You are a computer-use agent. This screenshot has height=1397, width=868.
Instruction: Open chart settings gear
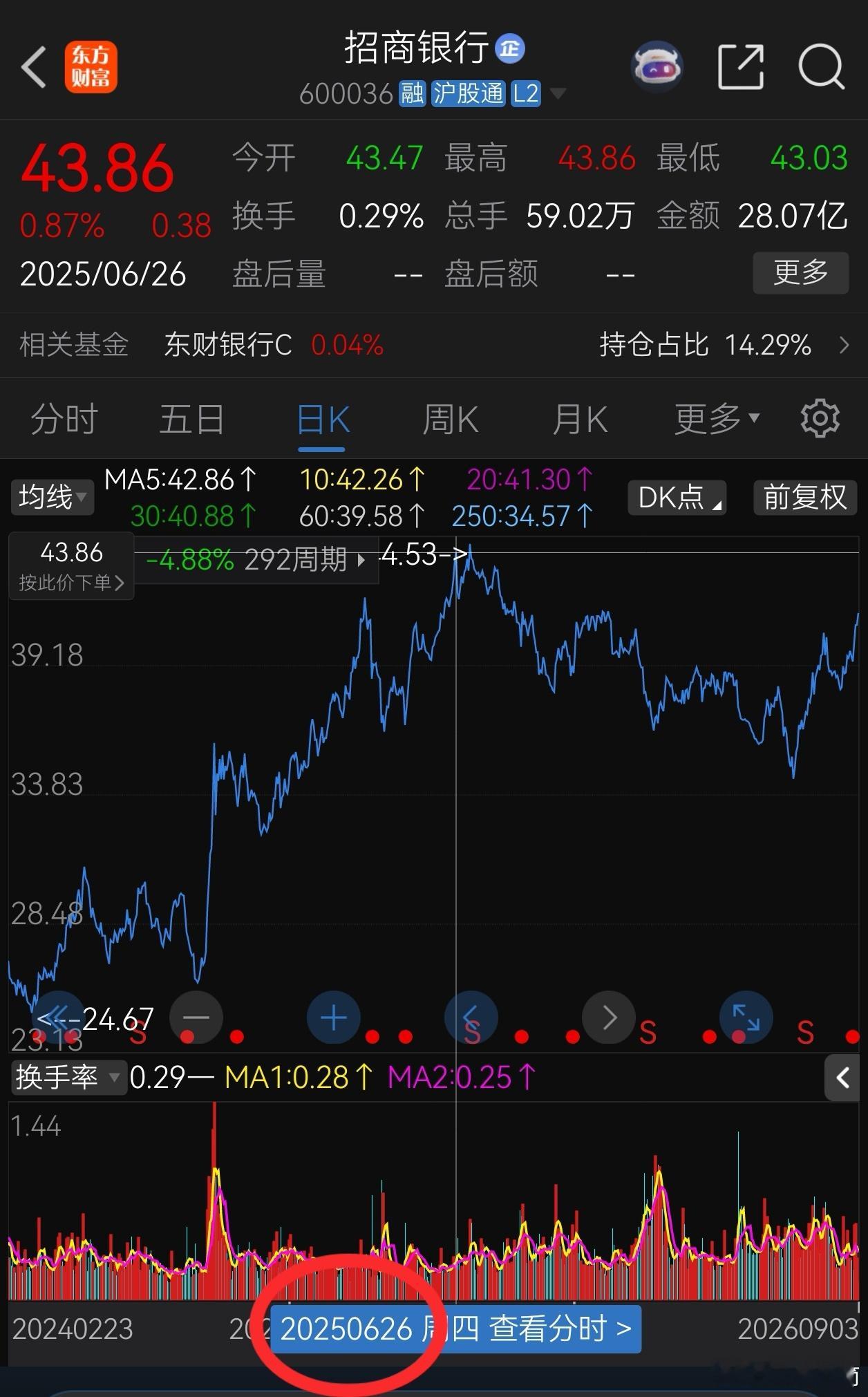point(820,418)
